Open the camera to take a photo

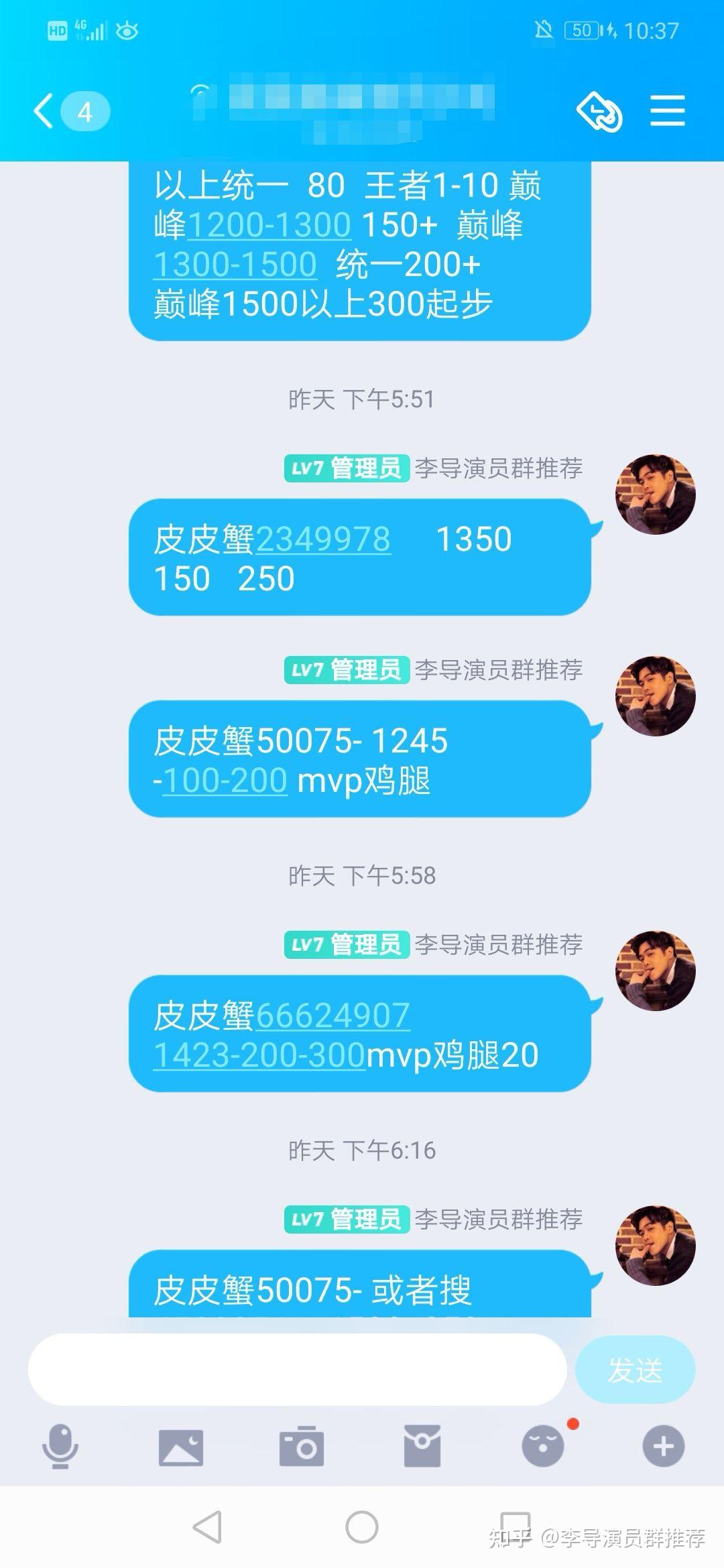coord(302,1446)
